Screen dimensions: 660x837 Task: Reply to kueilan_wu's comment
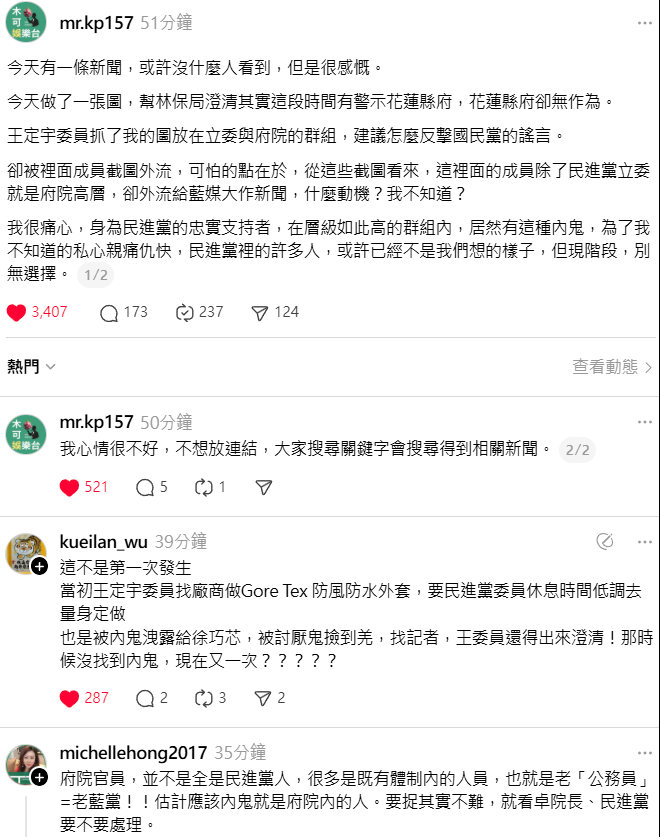[144, 698]
